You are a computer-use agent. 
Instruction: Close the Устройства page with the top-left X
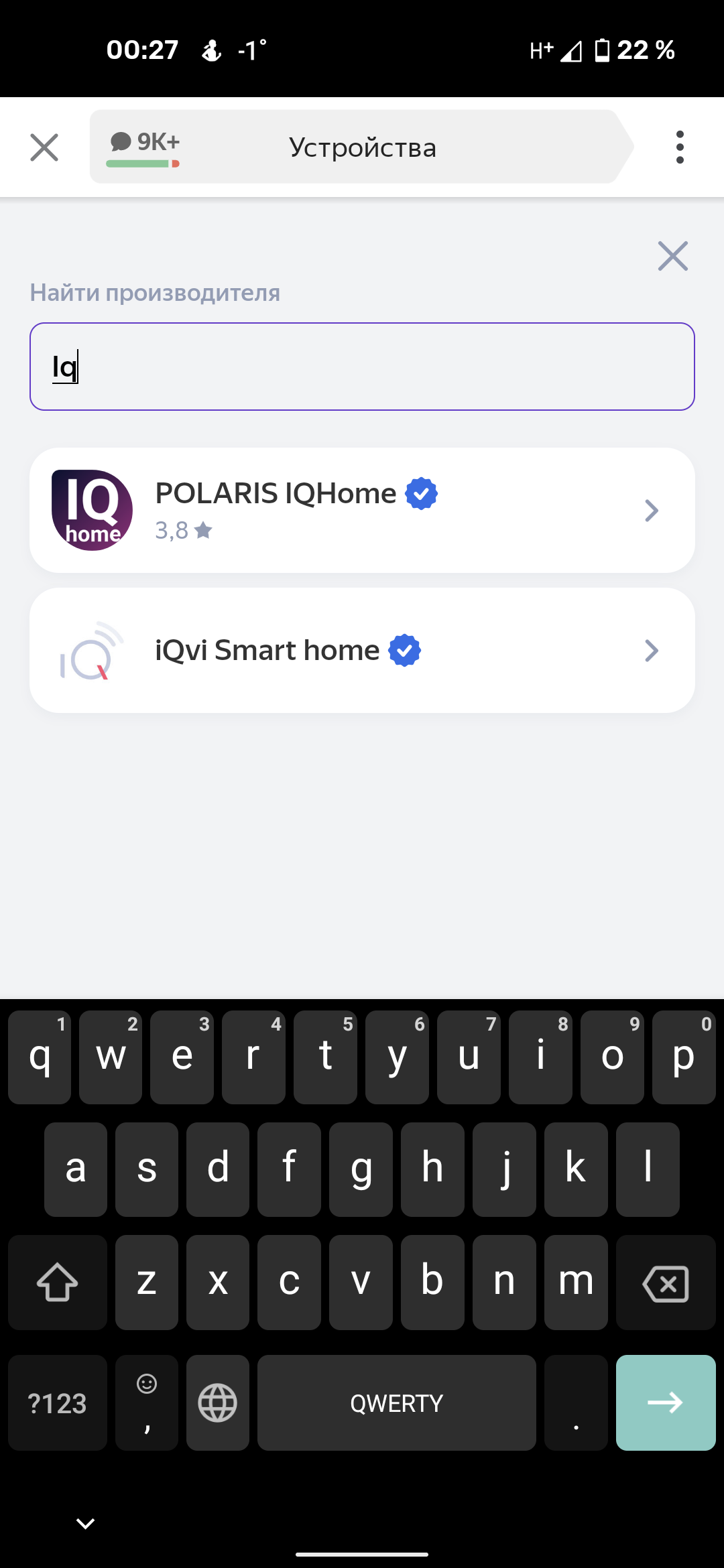[x=44, y=147]
